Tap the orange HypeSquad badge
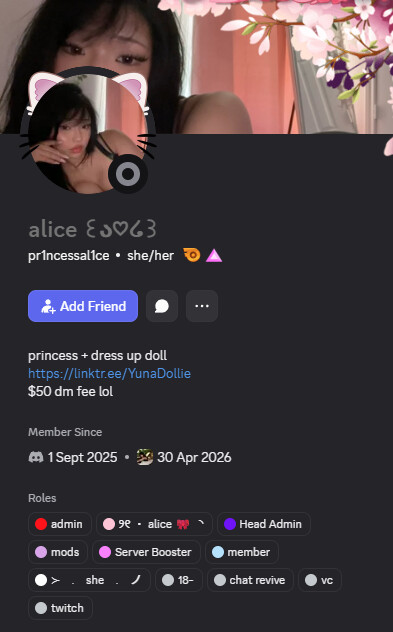Image resolution: width=393 pixels, height=632 pixels. tap(191, 255)
